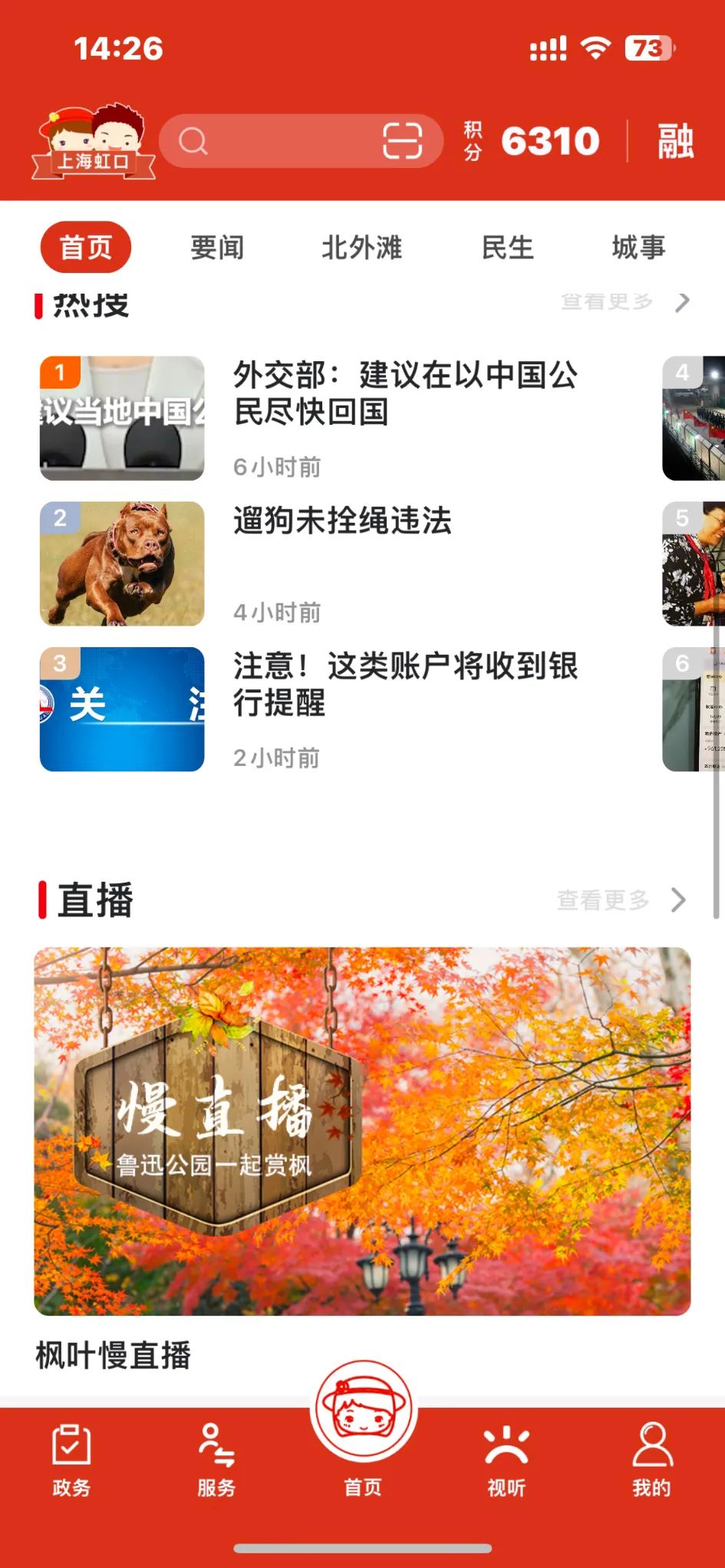Switch to the 北外滩 tab
The image size is (725, 1568).
[x=361, y=248]
